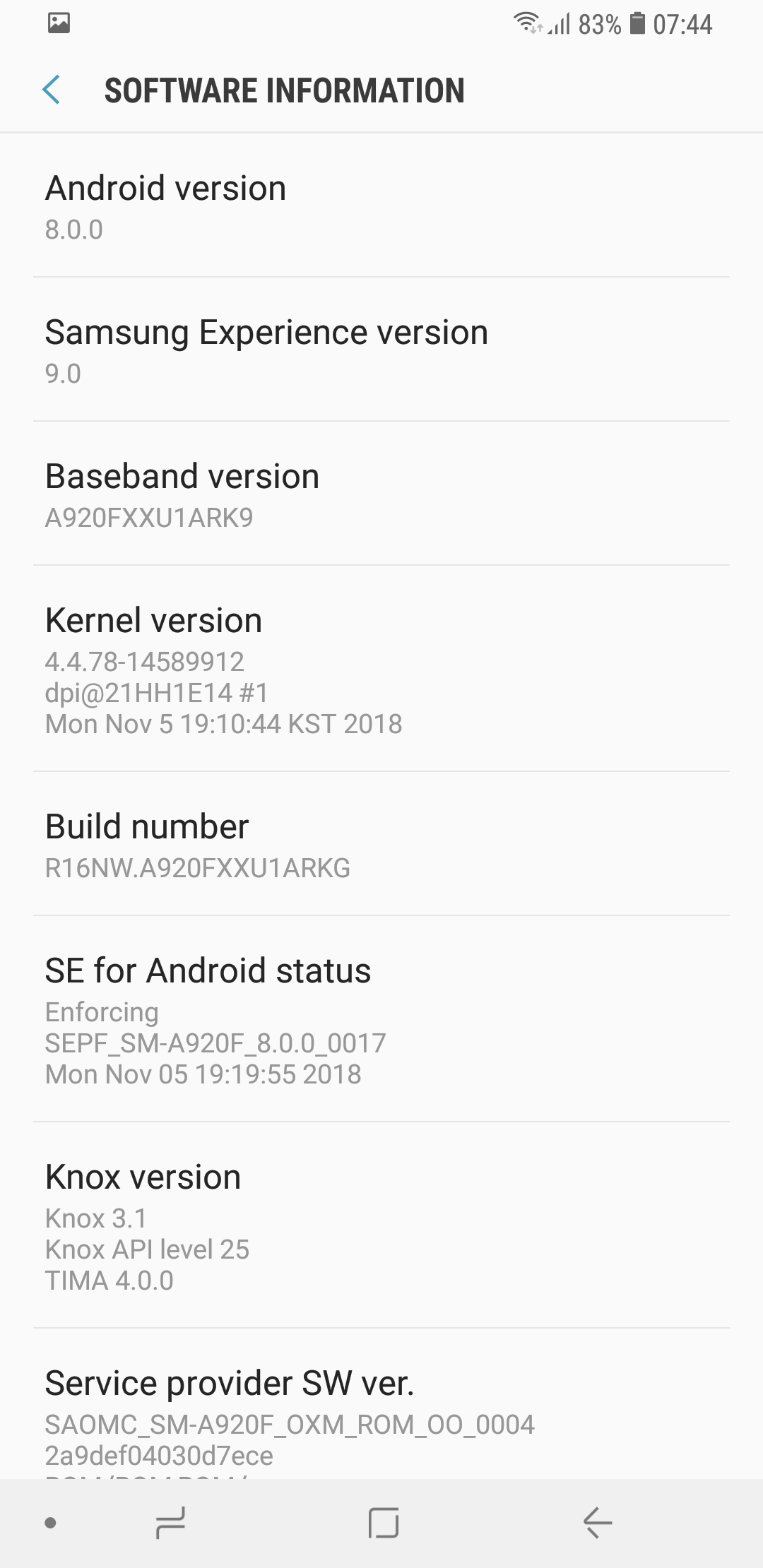Tap the system back arrow in navigation bar
Viewport: 763px width, 1568px height.
[597, 1523]
